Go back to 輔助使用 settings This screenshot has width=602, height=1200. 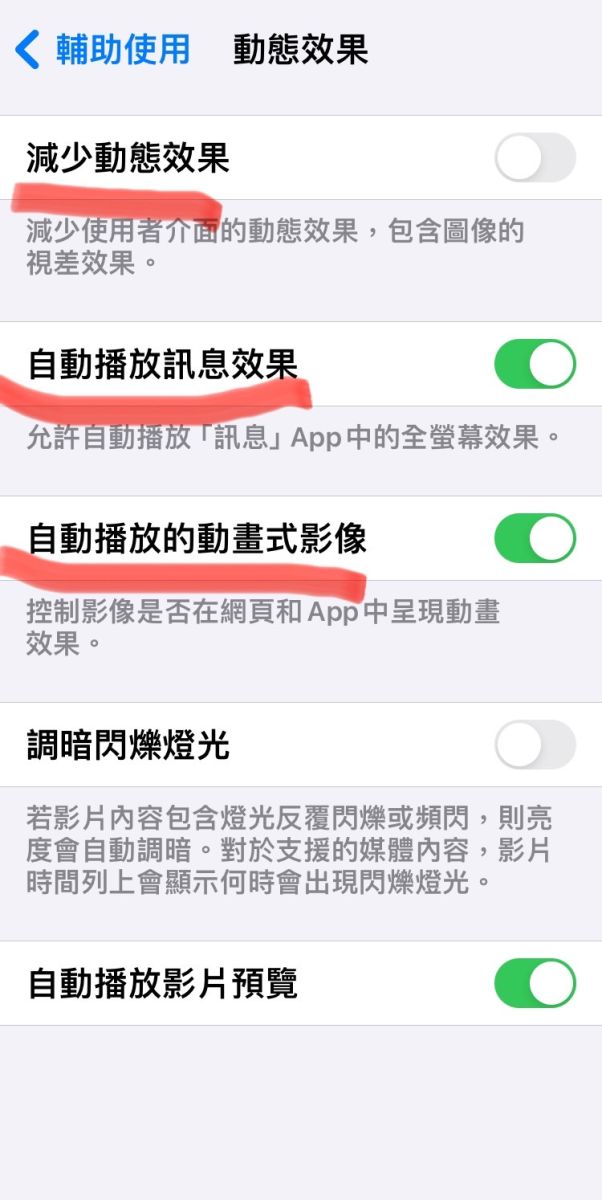(102, 49)
